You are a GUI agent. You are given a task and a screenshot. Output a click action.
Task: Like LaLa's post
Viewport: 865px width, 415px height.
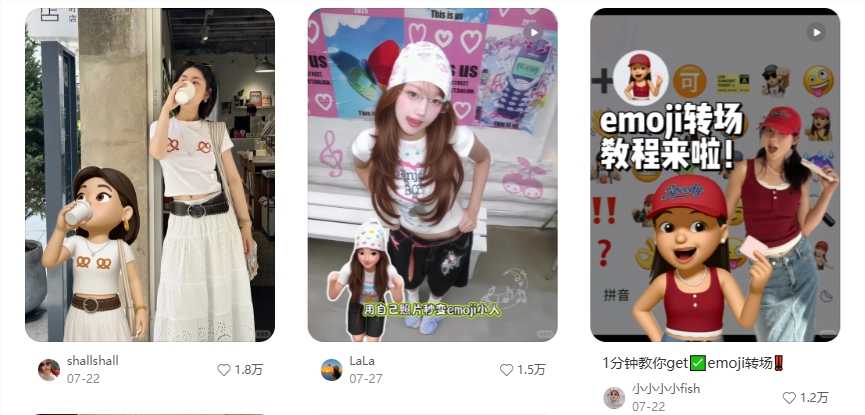tap(506, 370)
